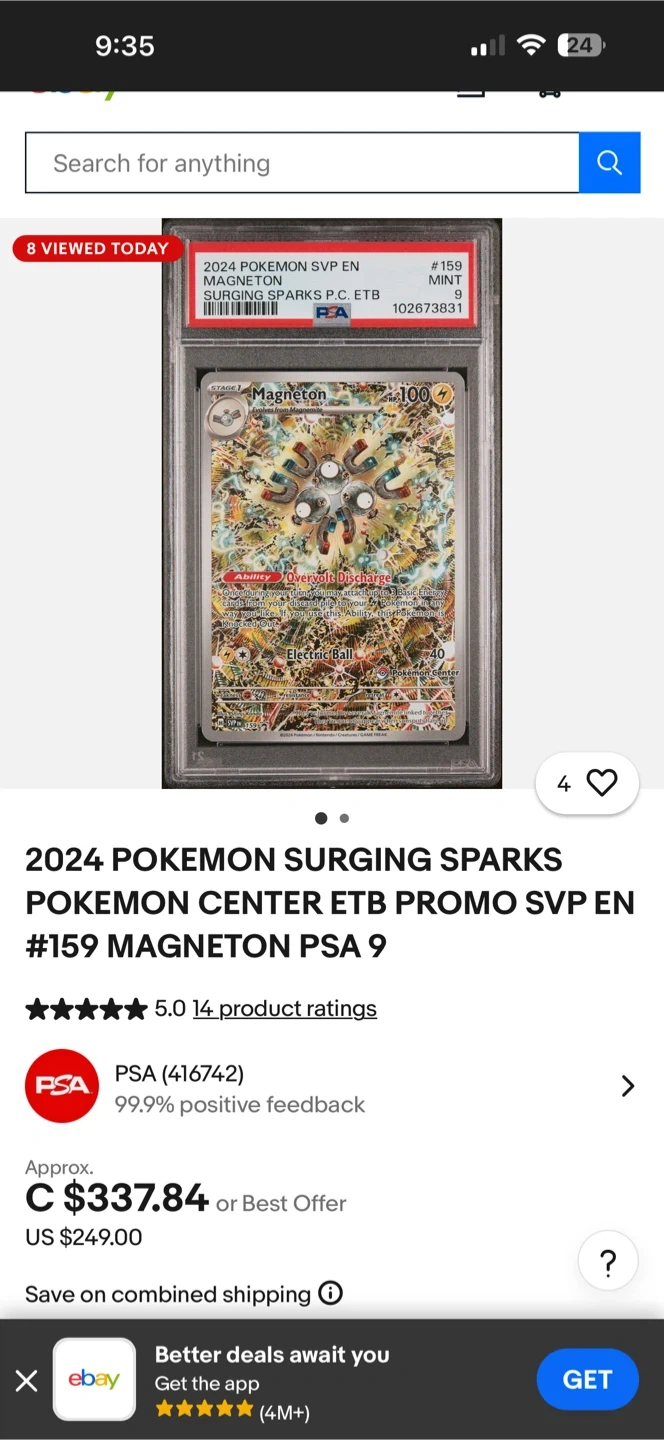This screenshot has width=664, height=1440.
Task: Tap the Search for anything field
Action: [x=302, y=163]
